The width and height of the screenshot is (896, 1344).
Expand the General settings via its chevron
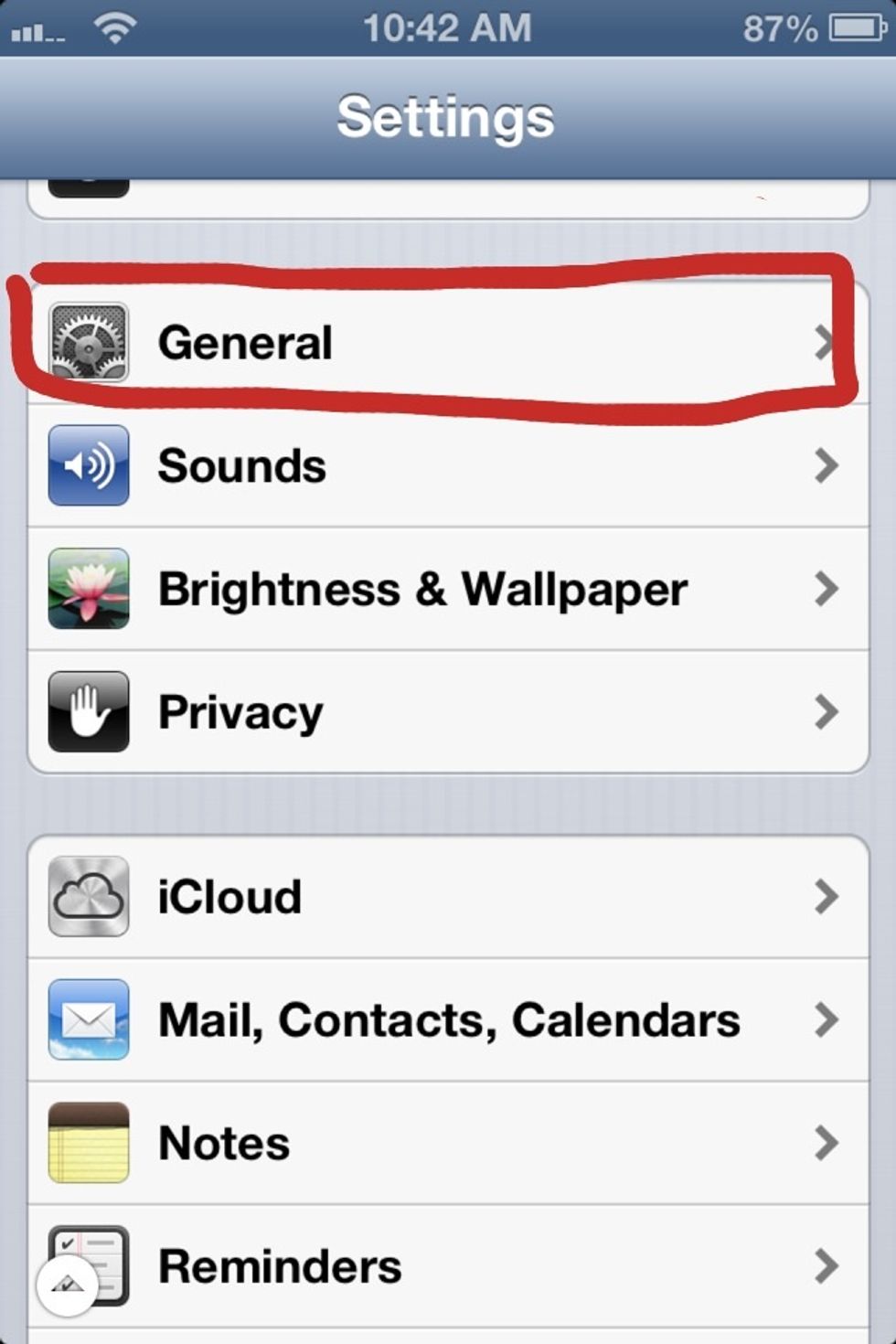(826, 343)
